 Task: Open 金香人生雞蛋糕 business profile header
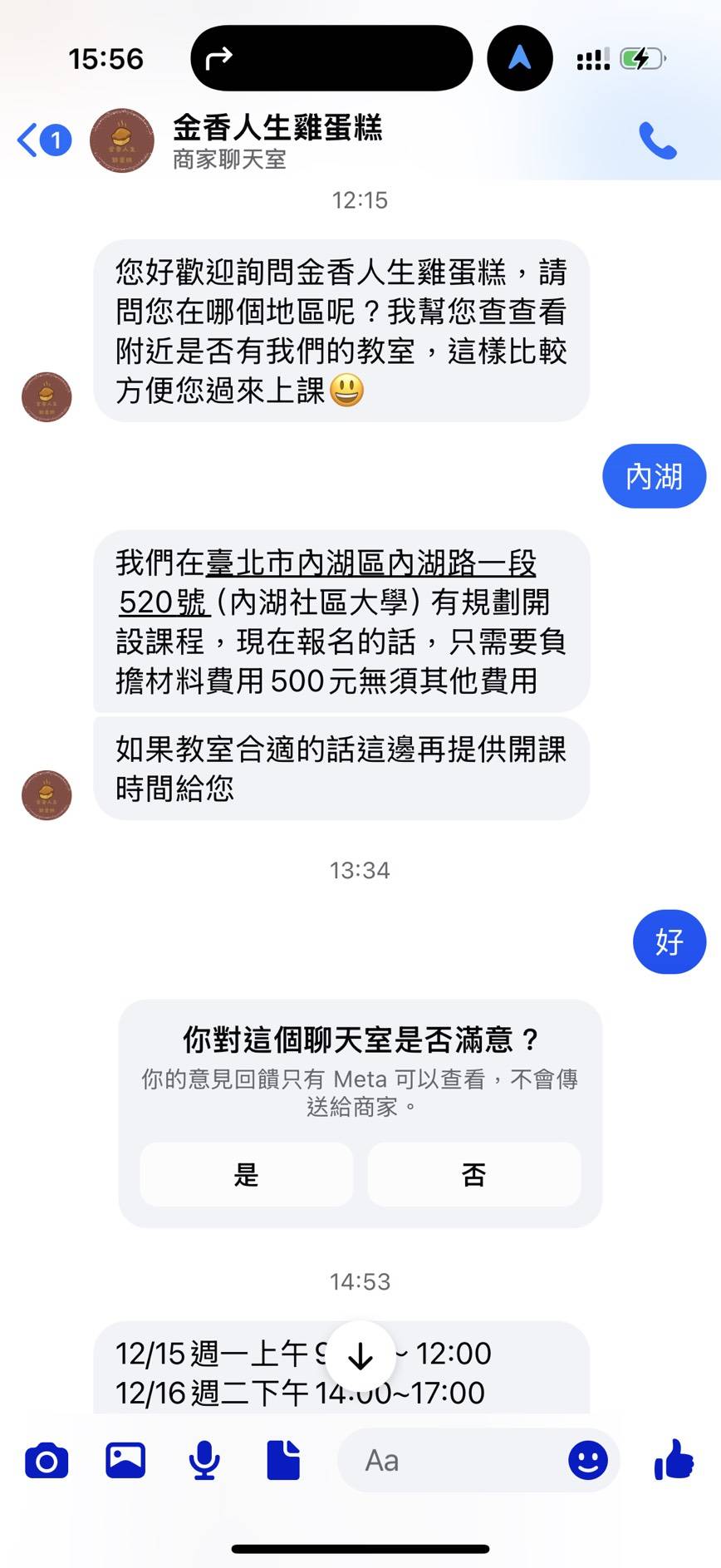tap(277, 140)
